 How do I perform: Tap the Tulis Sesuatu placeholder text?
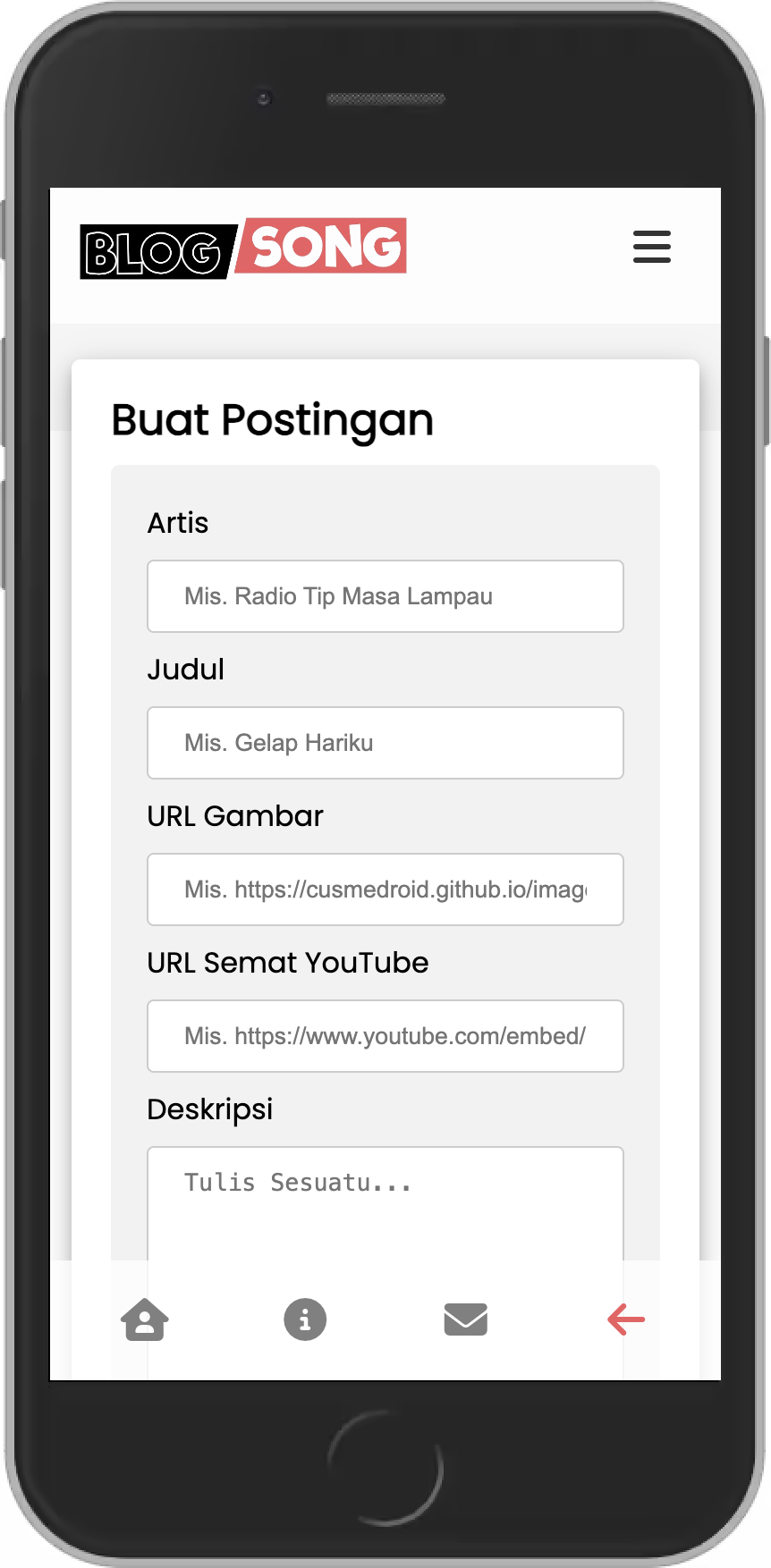coord(297,1182)
